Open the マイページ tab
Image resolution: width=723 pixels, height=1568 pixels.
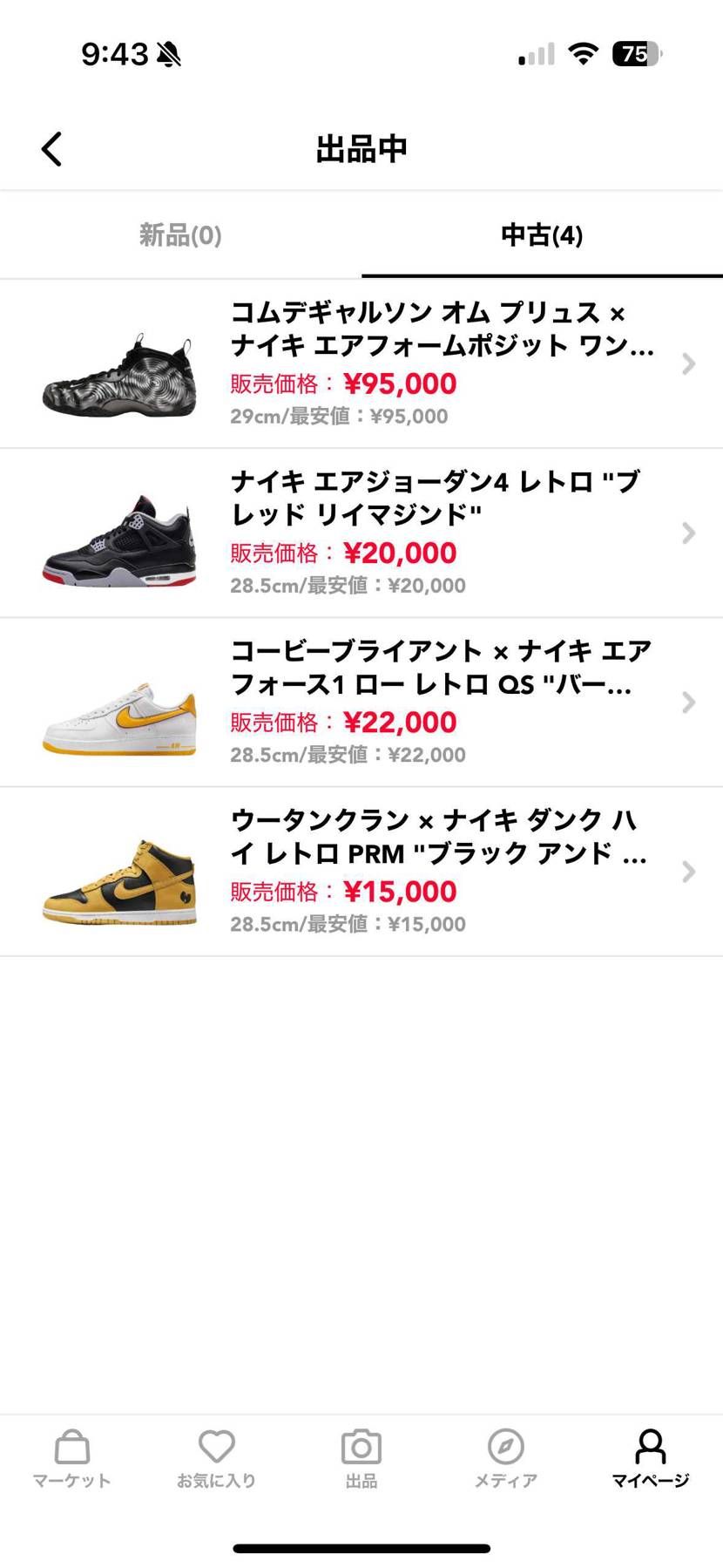tap(650, 1457)
